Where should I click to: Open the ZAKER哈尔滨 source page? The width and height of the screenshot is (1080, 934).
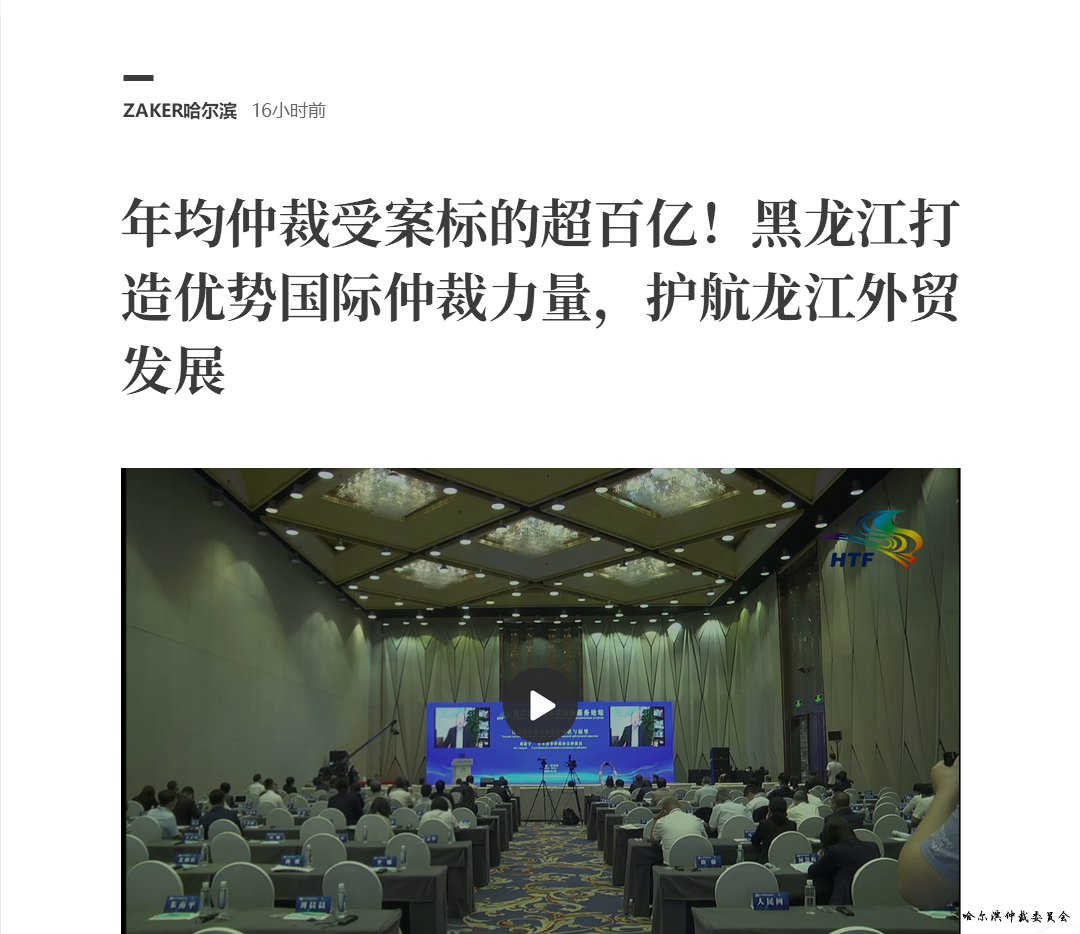(x=180, y=110)
